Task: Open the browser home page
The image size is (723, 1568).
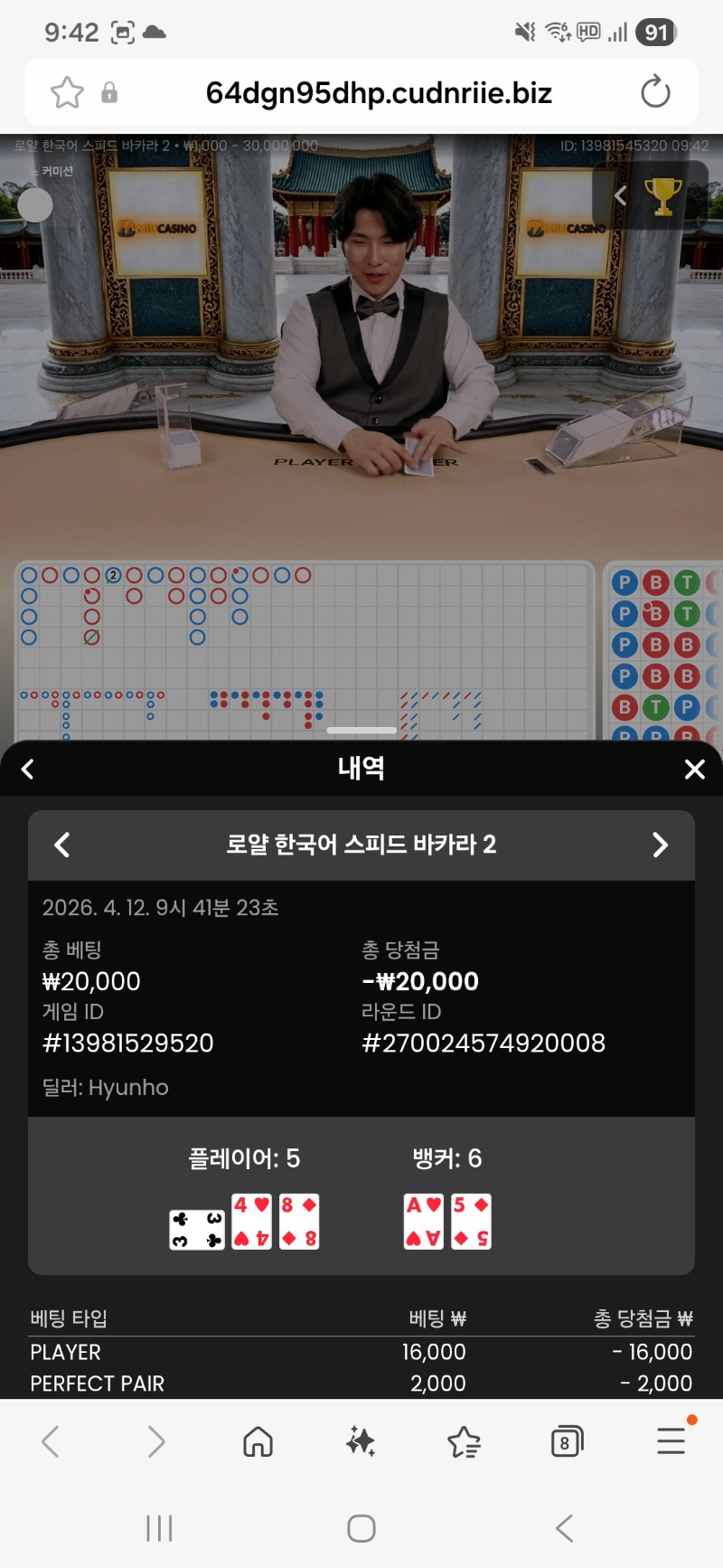Action: click(x=258, y=1441)
